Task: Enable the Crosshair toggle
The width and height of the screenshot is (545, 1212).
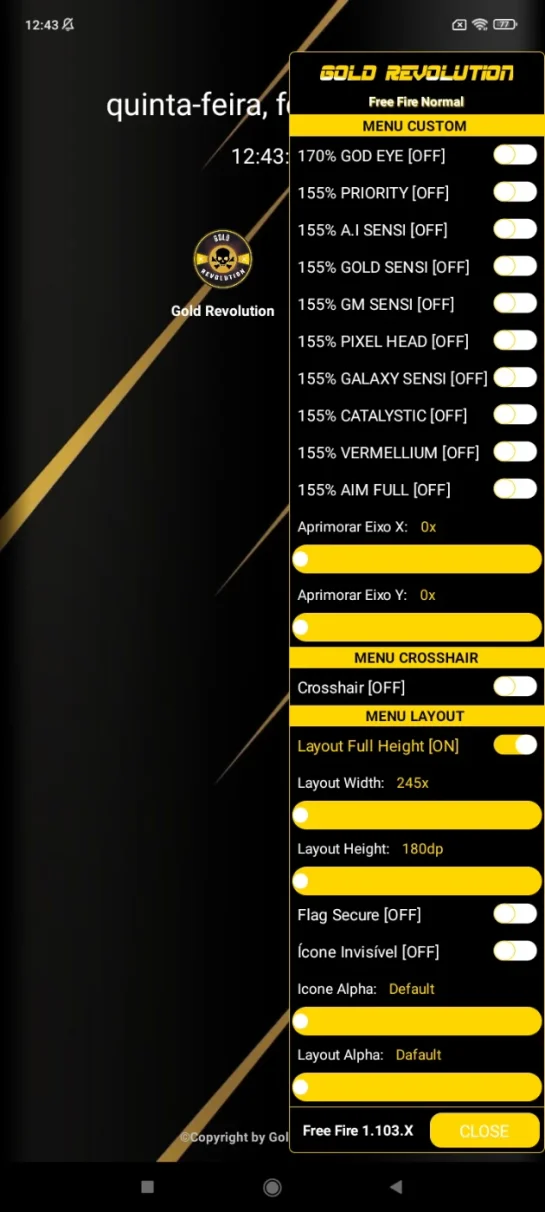Action: pyautogui.click(x=515, y=686)
